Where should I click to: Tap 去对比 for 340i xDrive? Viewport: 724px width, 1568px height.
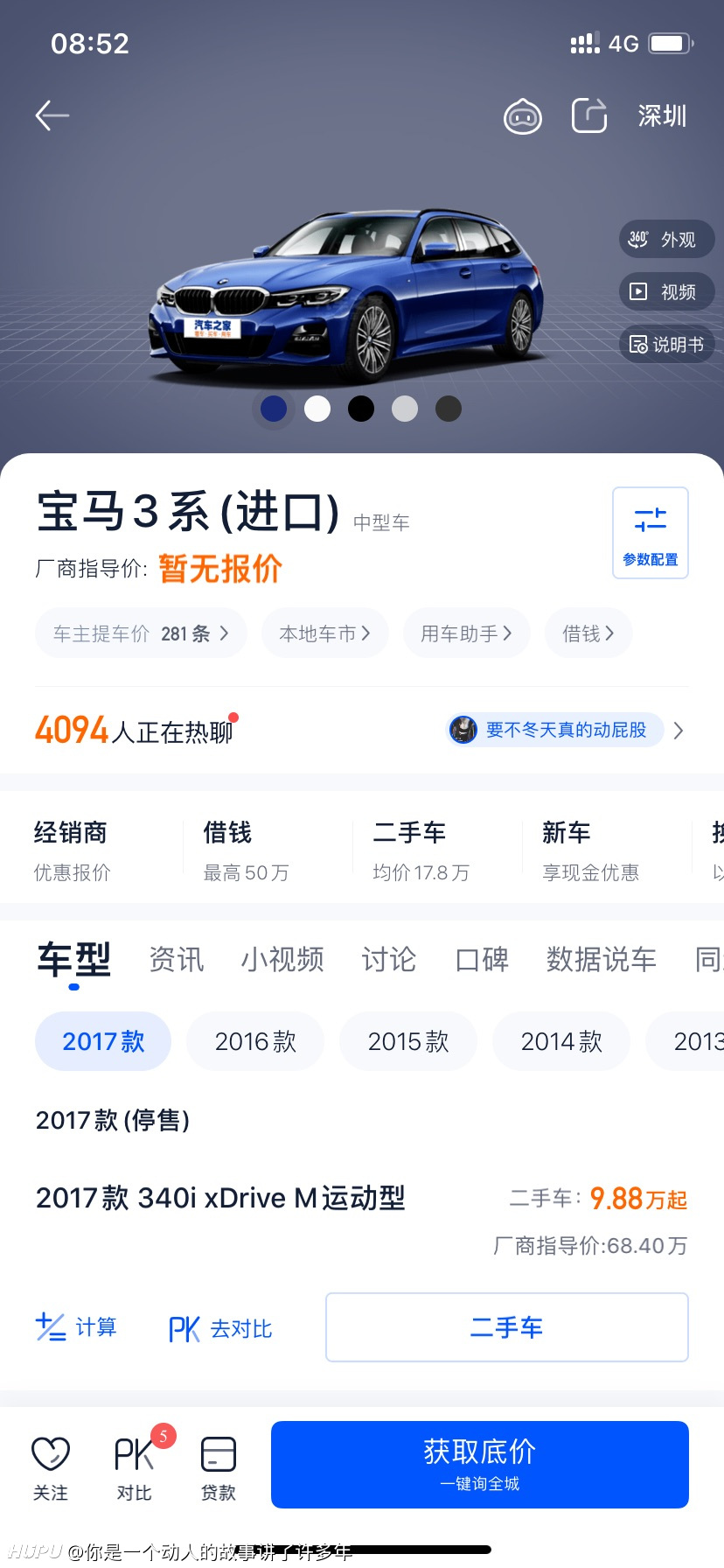[220, 1329]
